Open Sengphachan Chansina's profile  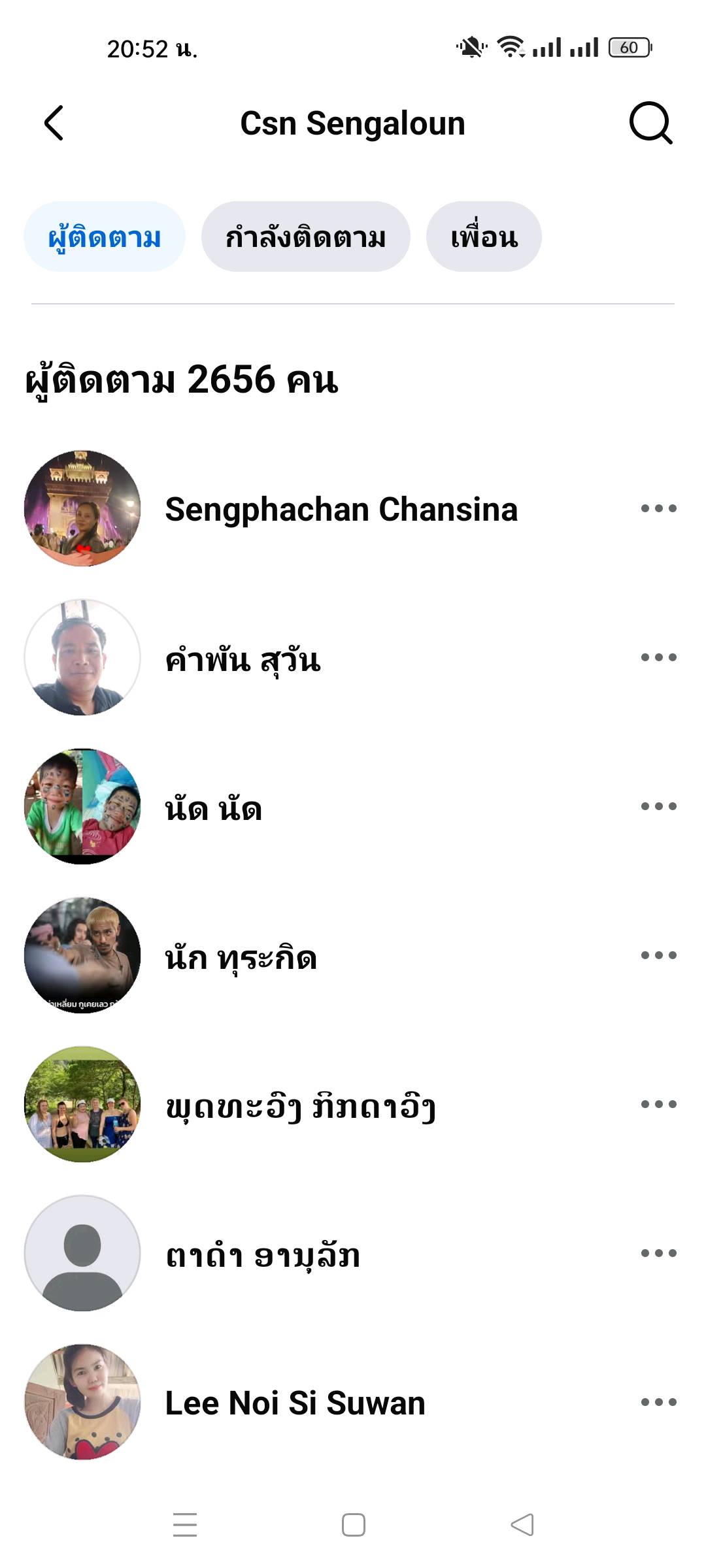341,509
